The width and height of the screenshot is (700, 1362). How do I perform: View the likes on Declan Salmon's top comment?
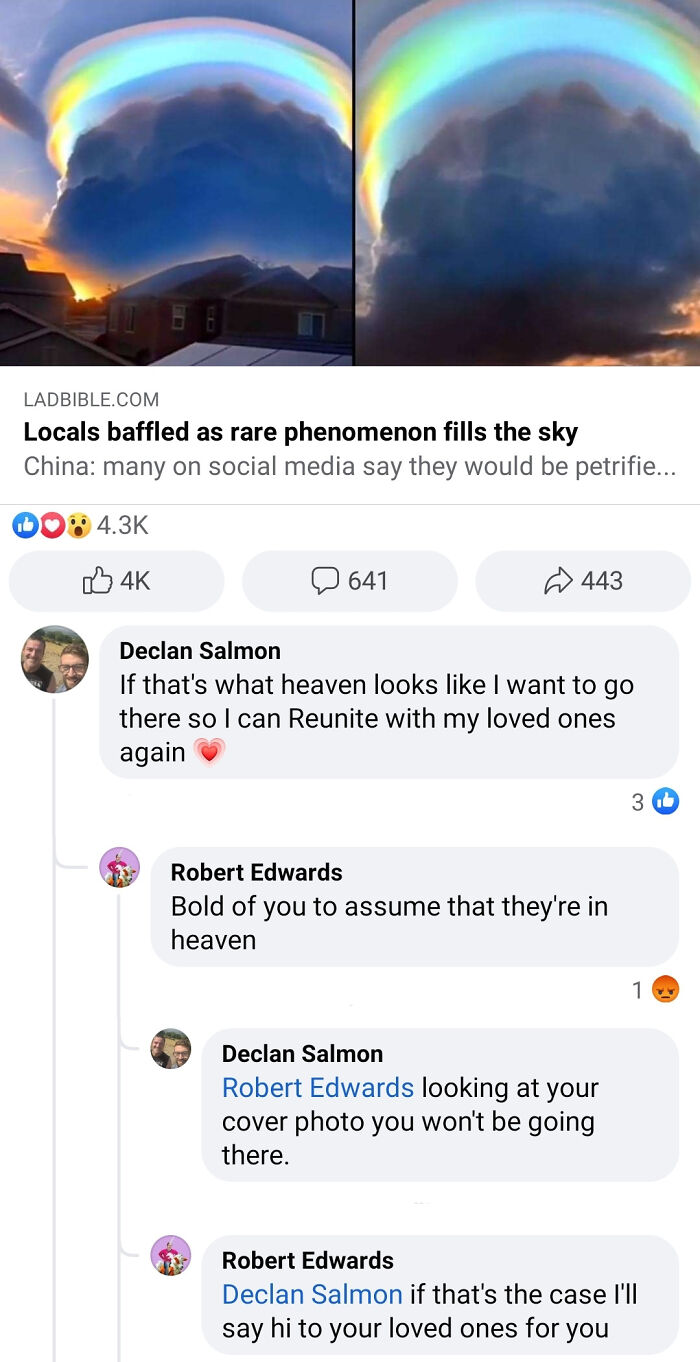[655, 801]
